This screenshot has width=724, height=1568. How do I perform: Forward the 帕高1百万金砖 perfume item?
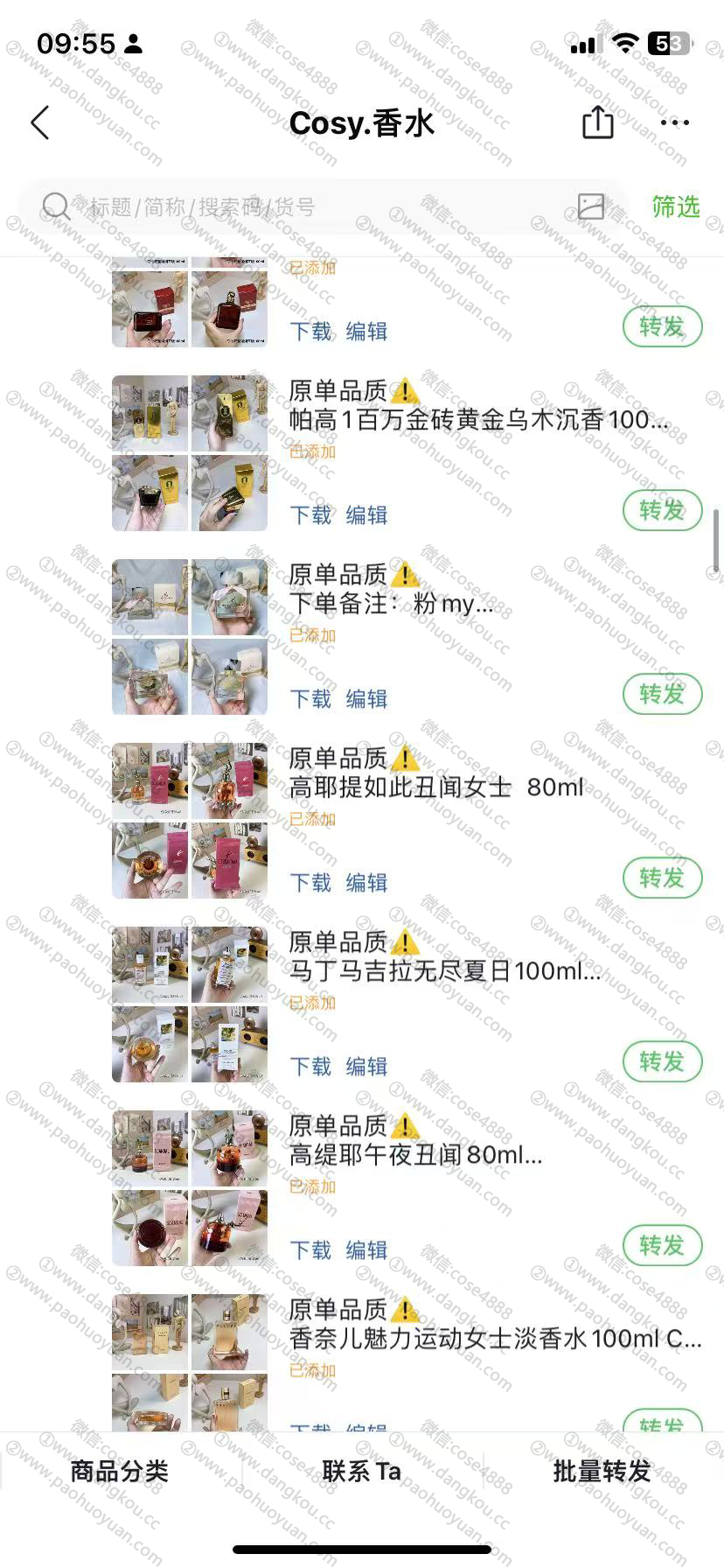[x=663, y=510]
